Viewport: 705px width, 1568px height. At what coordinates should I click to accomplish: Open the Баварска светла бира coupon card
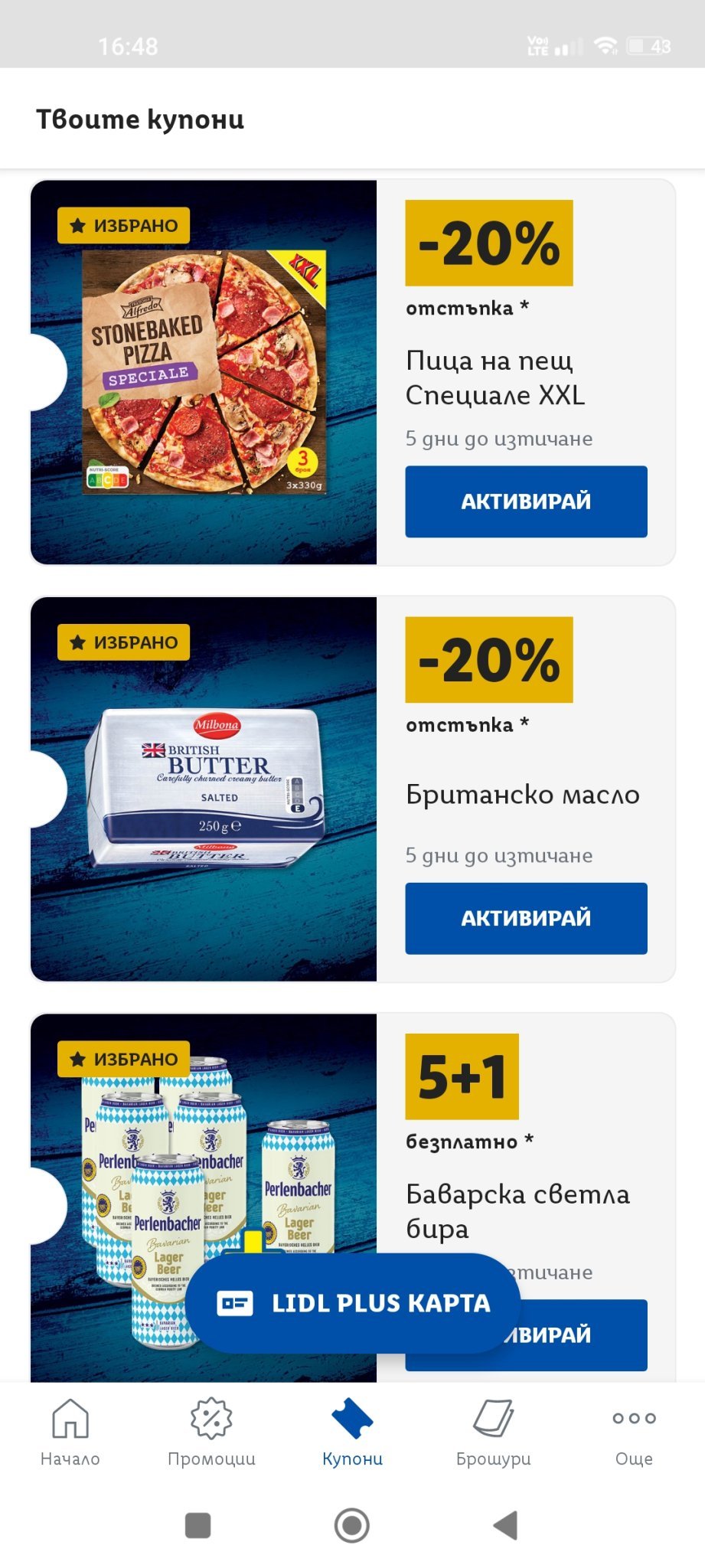(517, 1210)
